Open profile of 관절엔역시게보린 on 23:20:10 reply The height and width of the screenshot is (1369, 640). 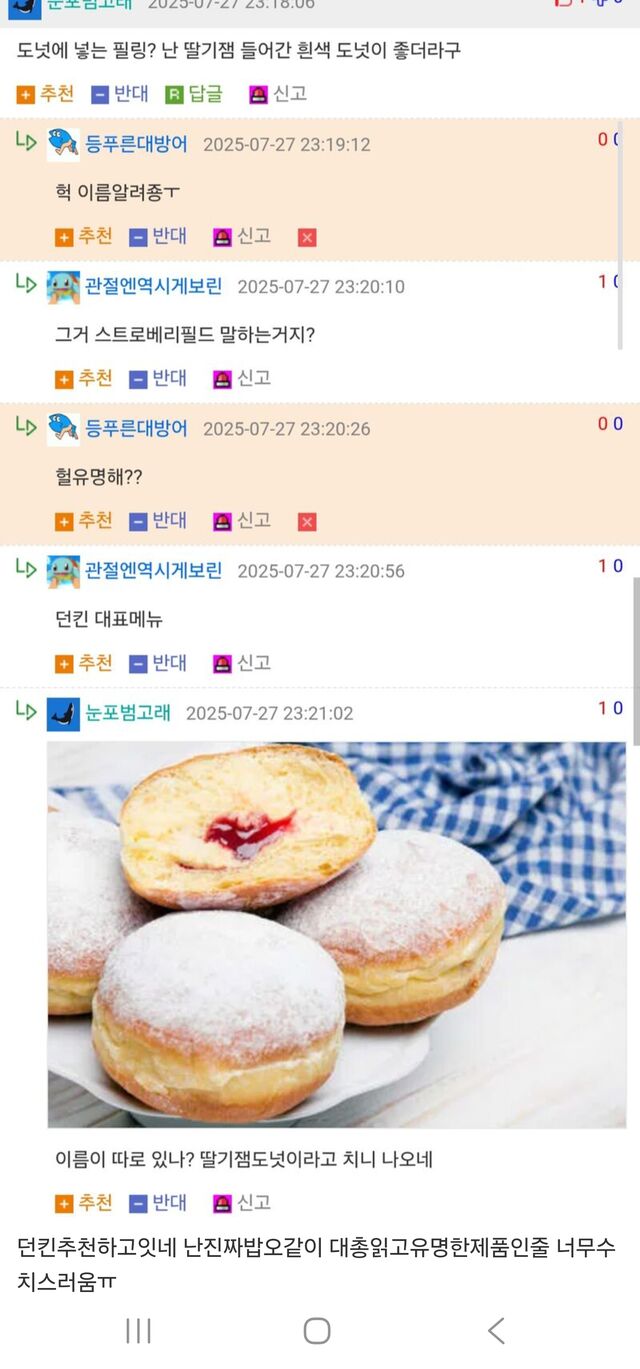153,287
